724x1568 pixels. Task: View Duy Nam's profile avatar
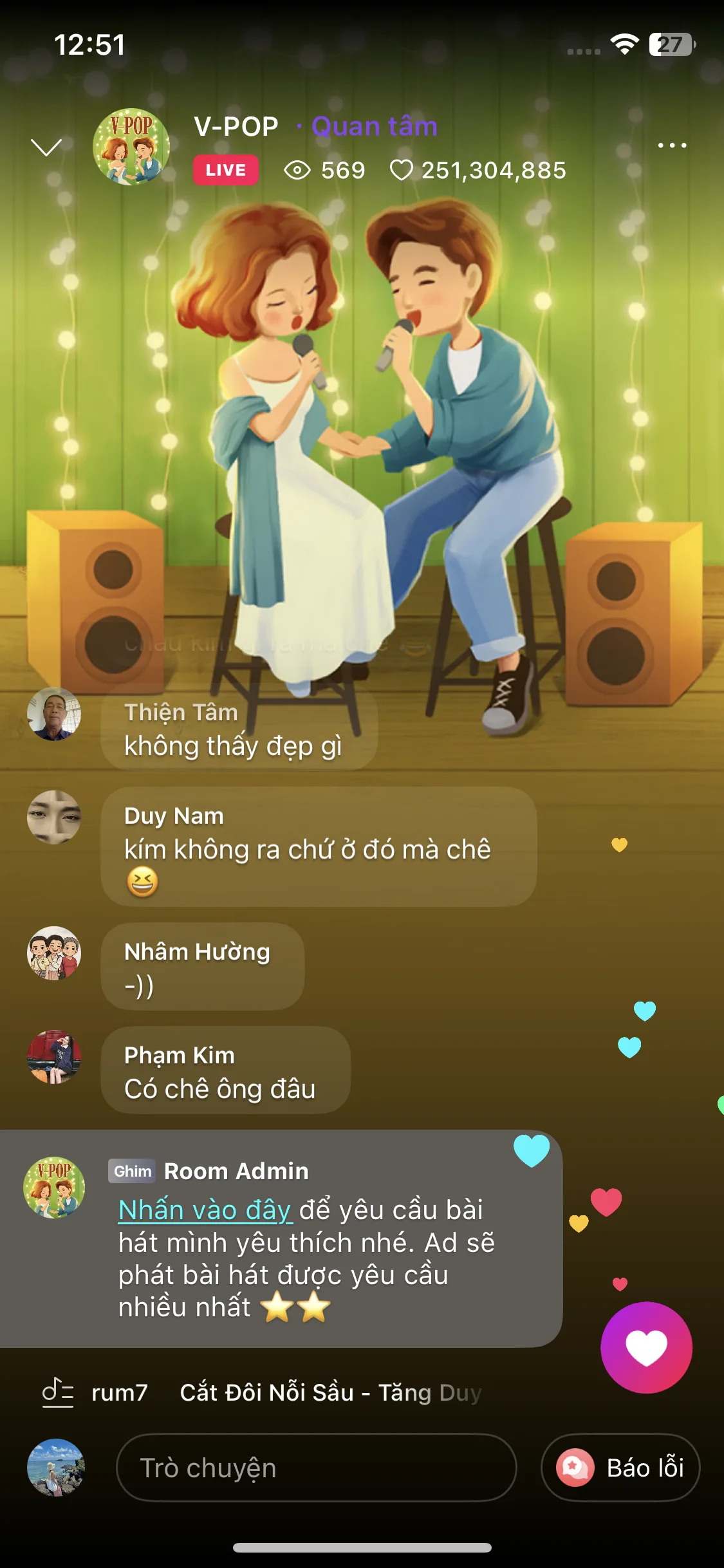pos(54,817)
